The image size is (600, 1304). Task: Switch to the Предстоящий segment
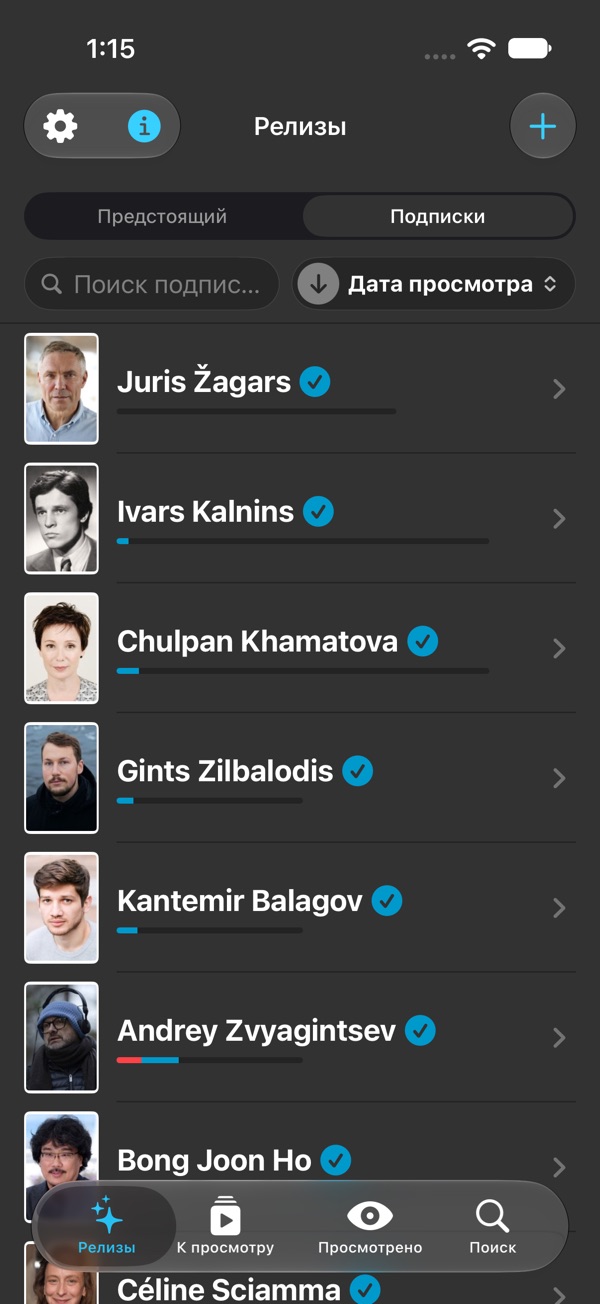coord(163,216)
